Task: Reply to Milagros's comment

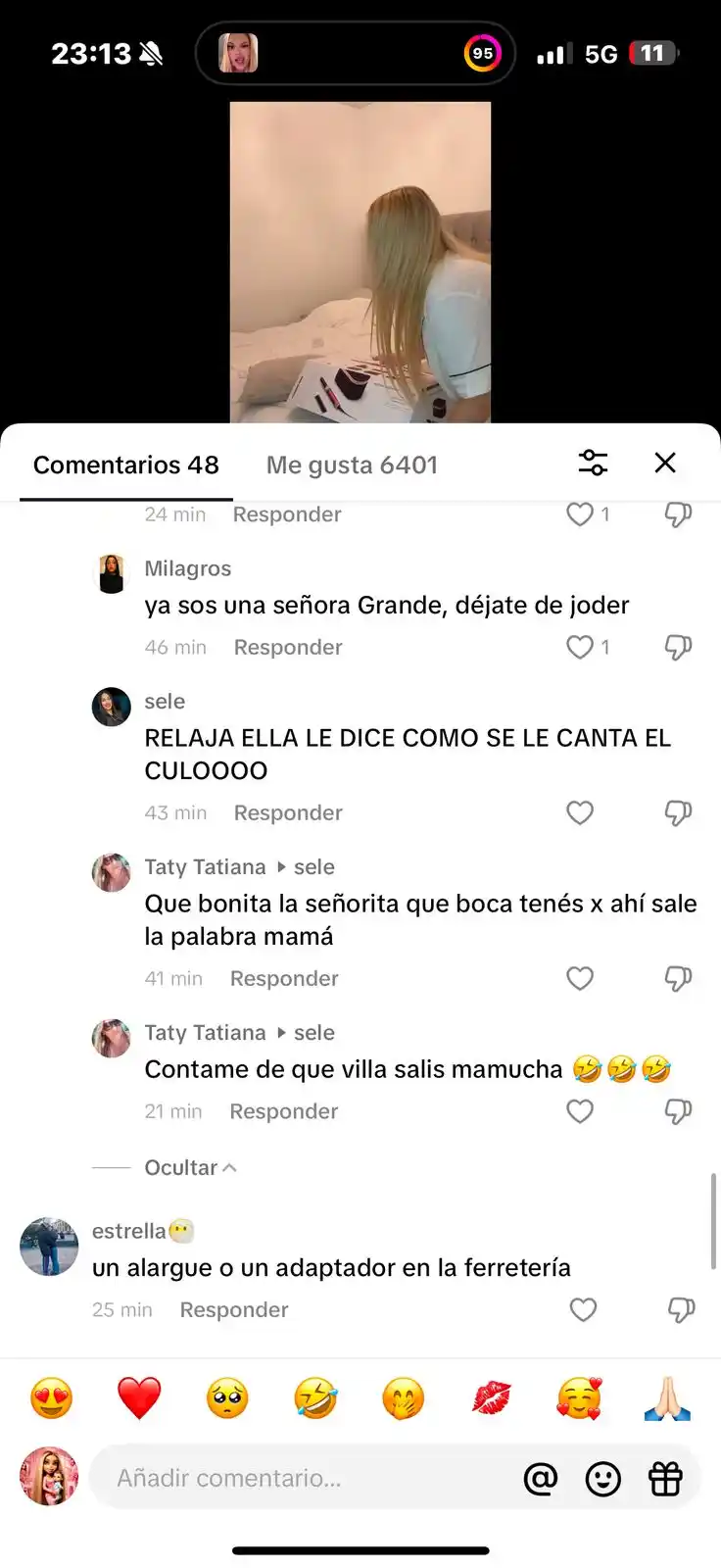Action: 288,648
